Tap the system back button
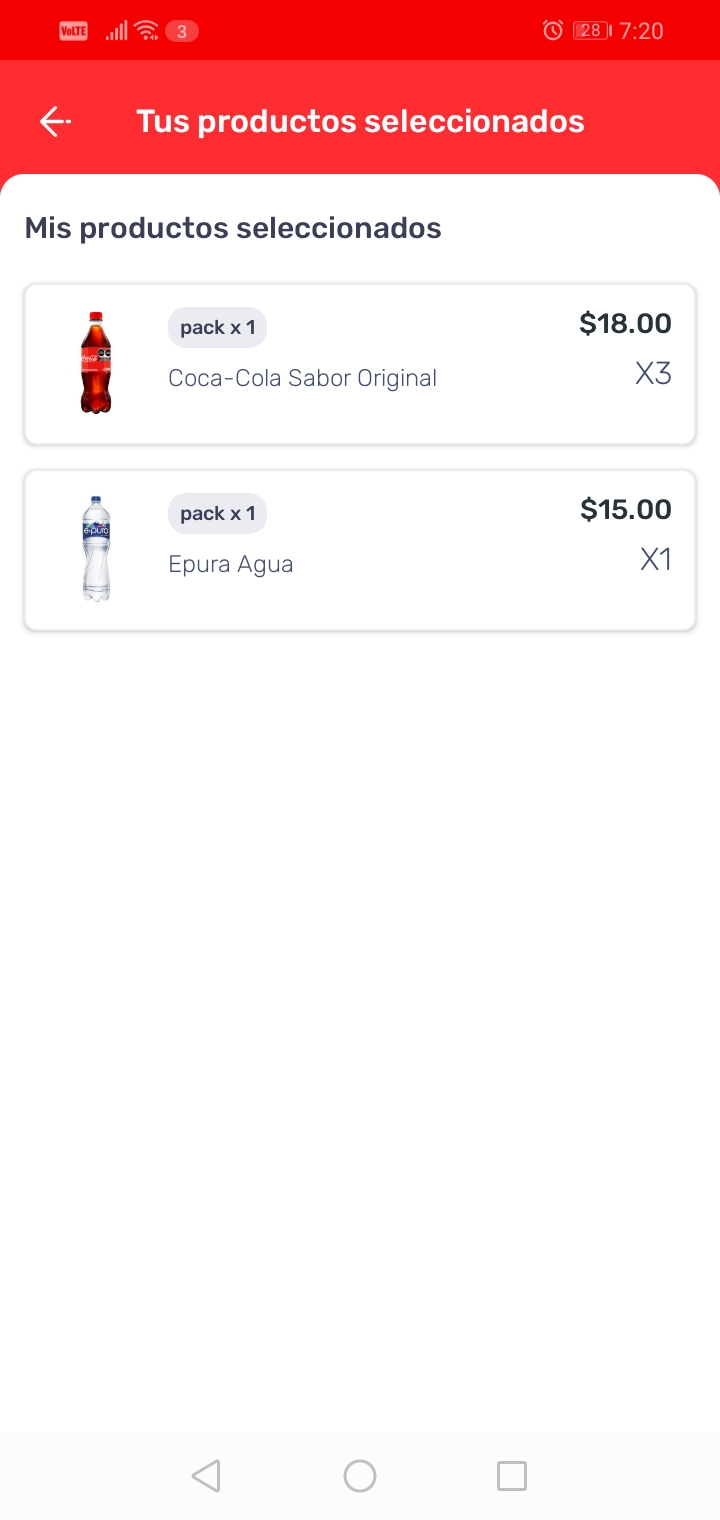Viewport: 720px width, 1520px height. pyautogui.click(x=206, y=1476)
